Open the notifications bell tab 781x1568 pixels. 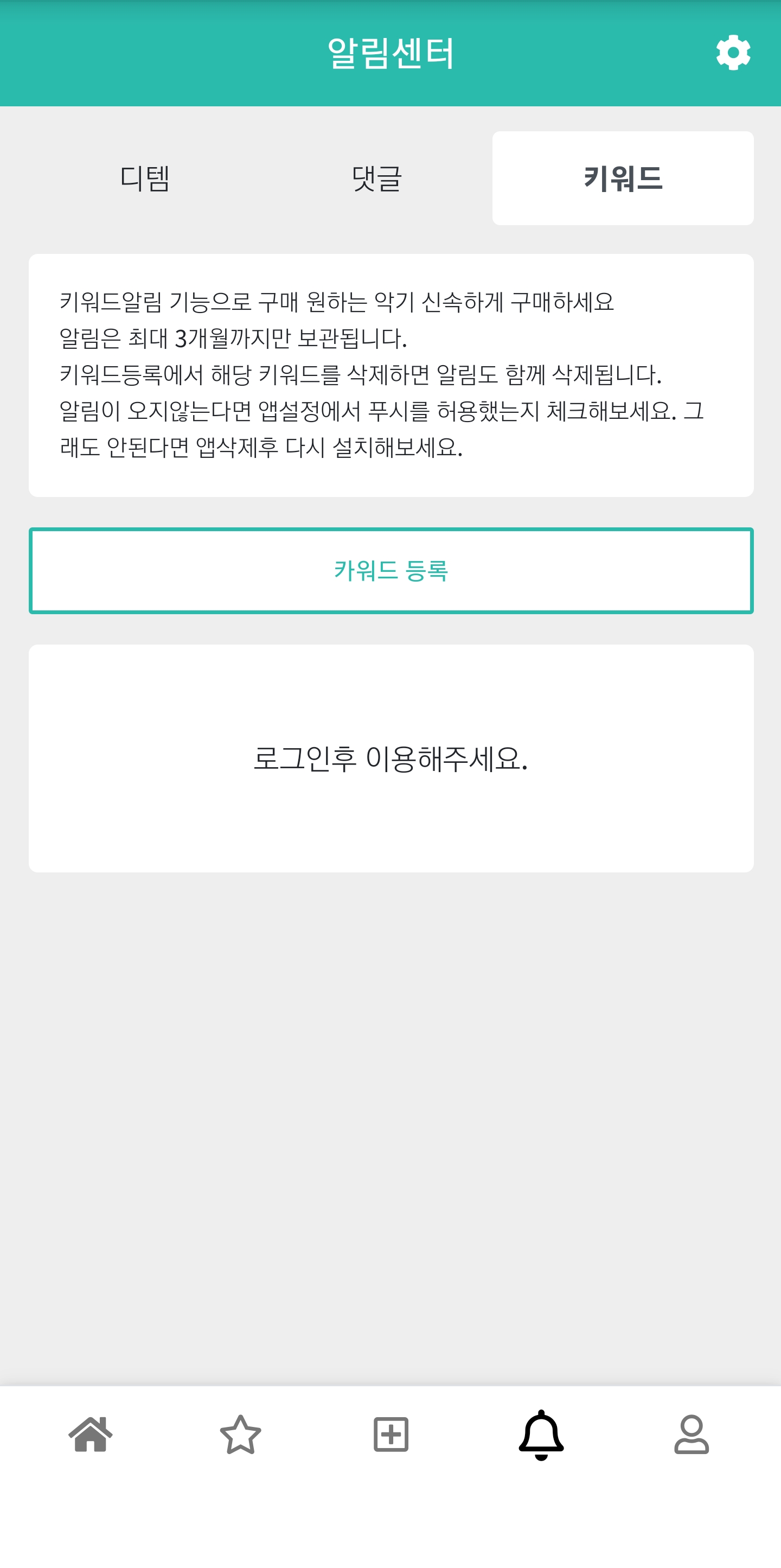tap(541, 1434)
